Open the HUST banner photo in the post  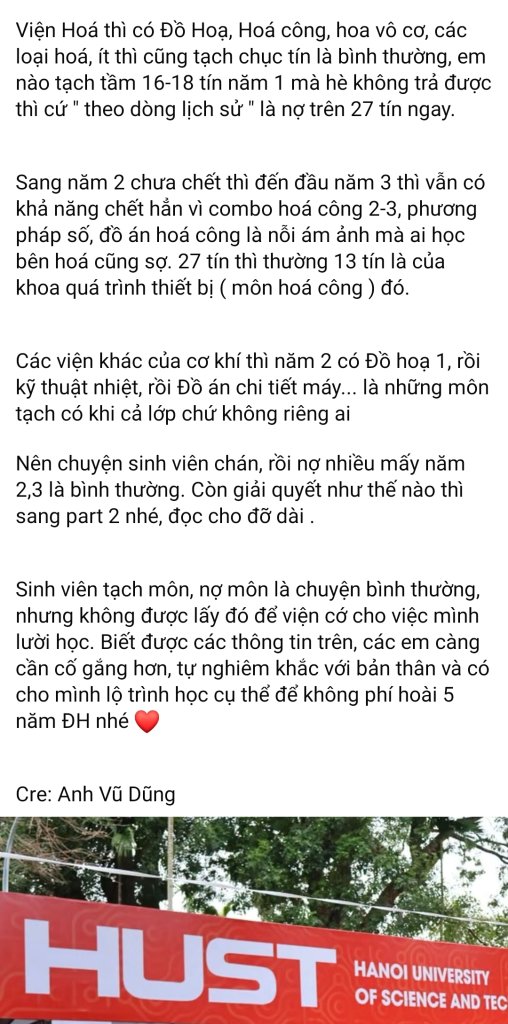click(254, 920)
